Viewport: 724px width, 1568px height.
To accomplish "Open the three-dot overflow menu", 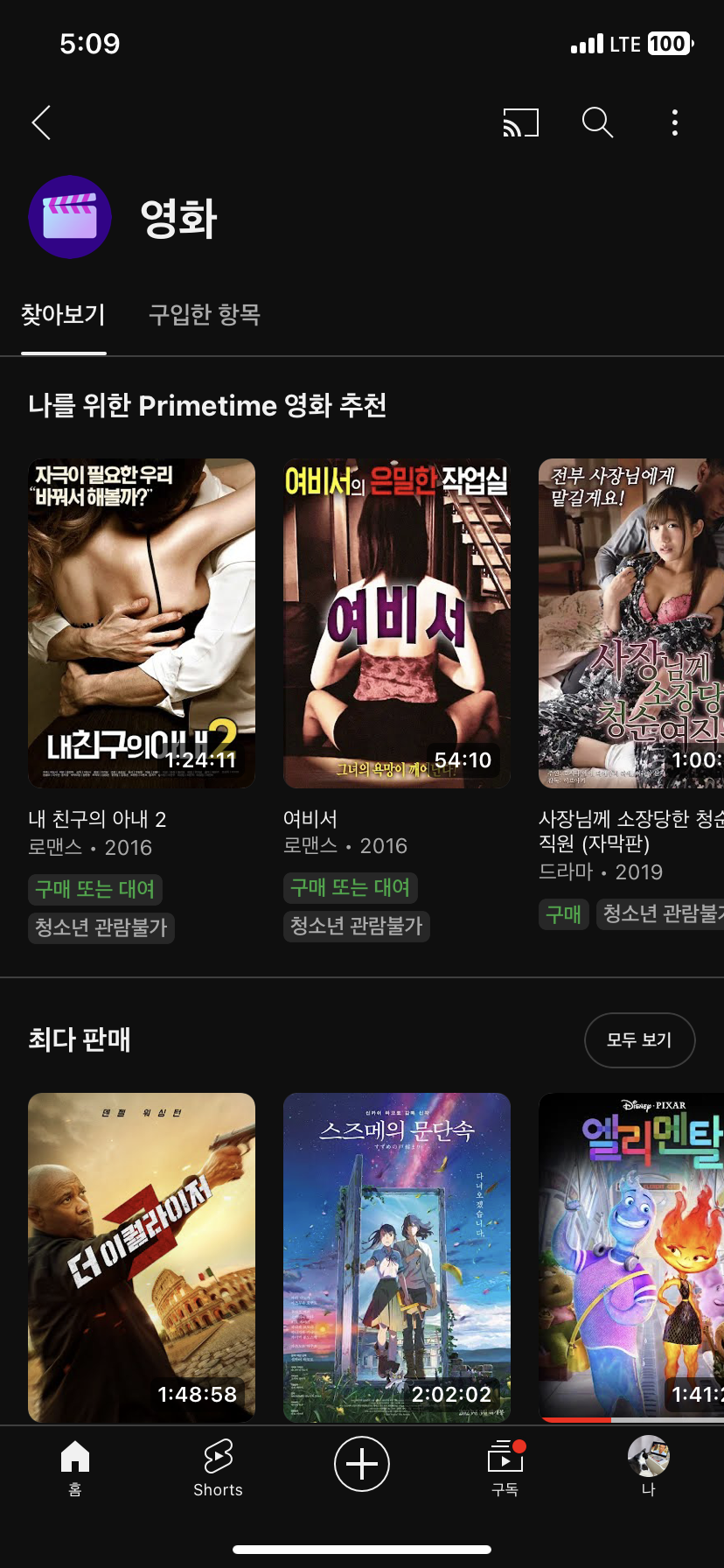I will 674,122.
